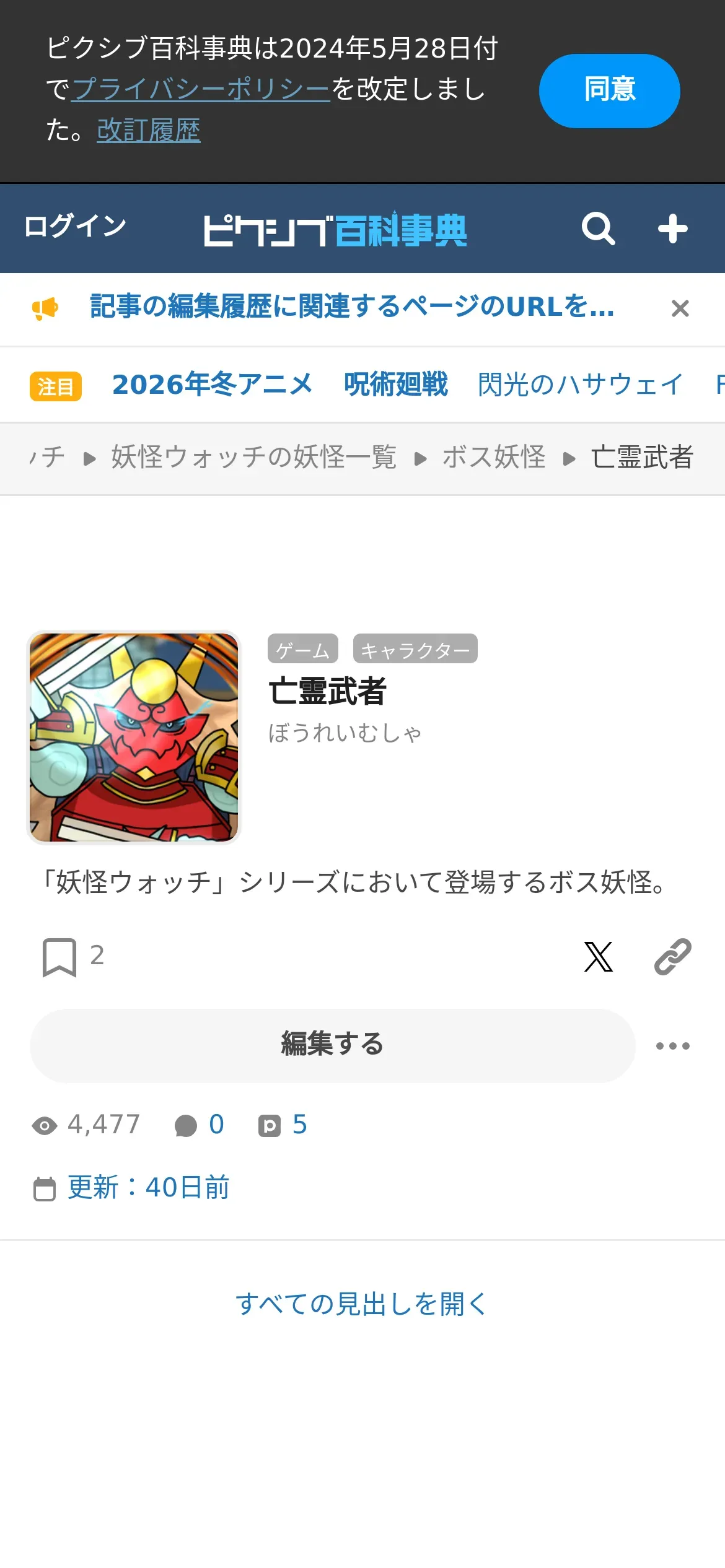Viewport: 725px width, 1568px height.
Task: Open the プライバシーポリシー link
Action: [201, 89]
